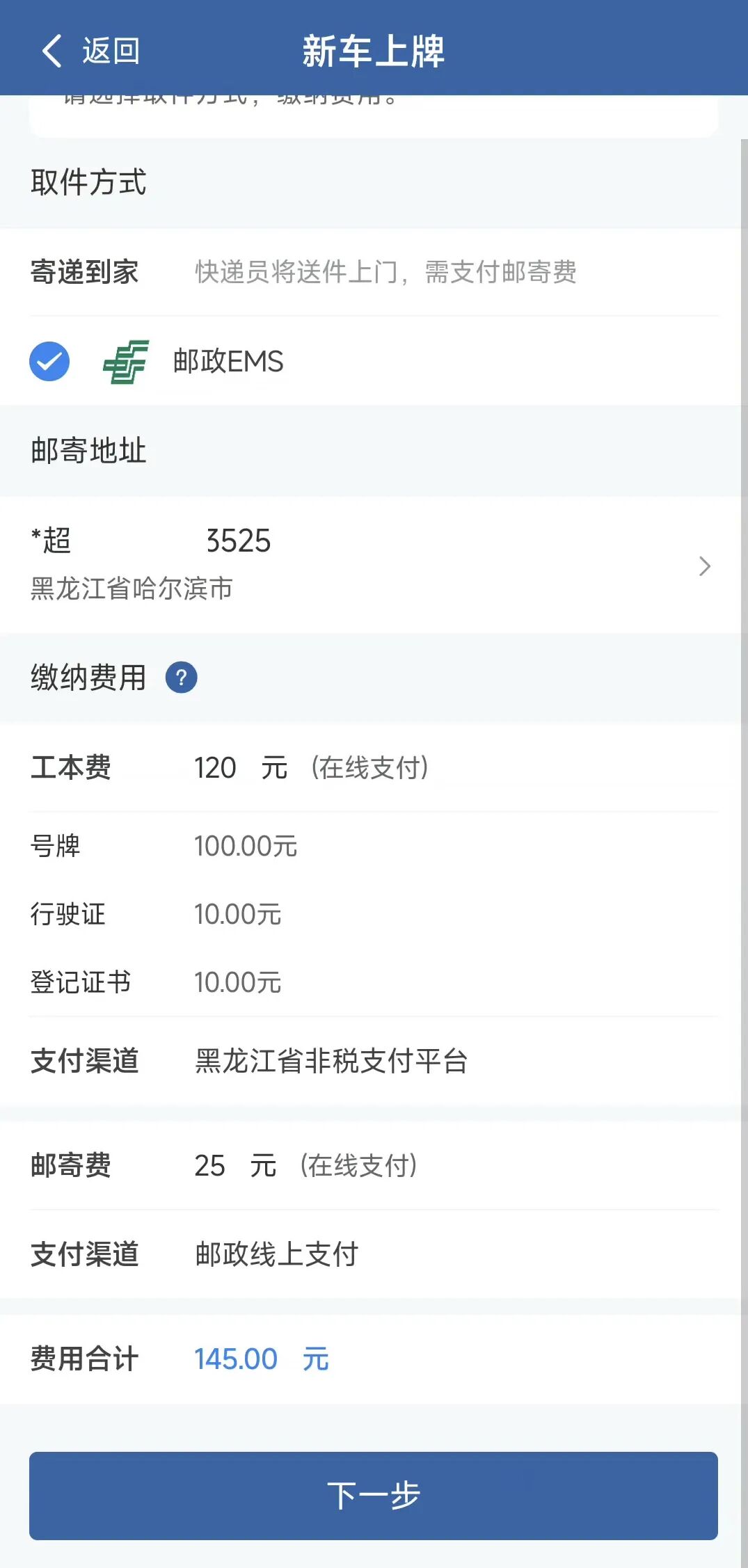Click the back arrow chevron icon
This screenshot has height=1568, width=748.
49,50
